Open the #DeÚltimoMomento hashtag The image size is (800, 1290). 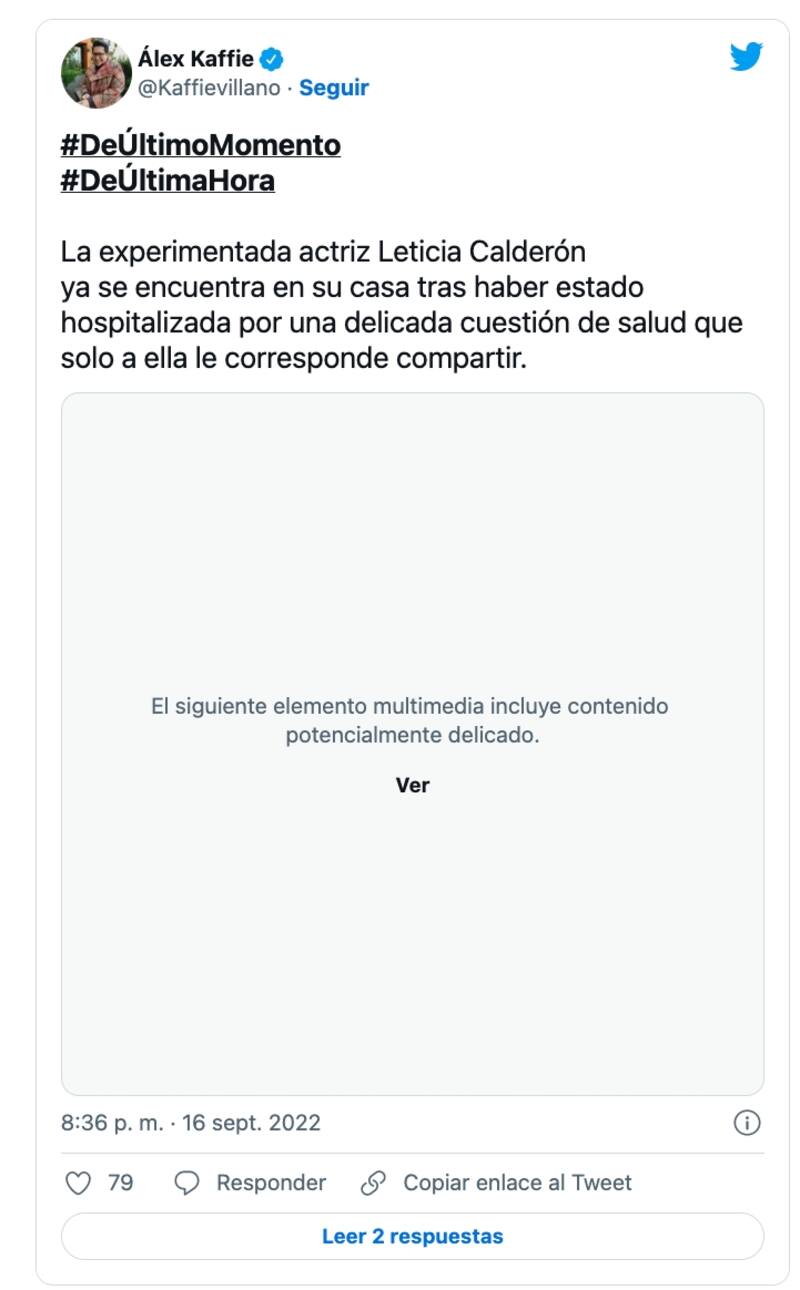200,145
